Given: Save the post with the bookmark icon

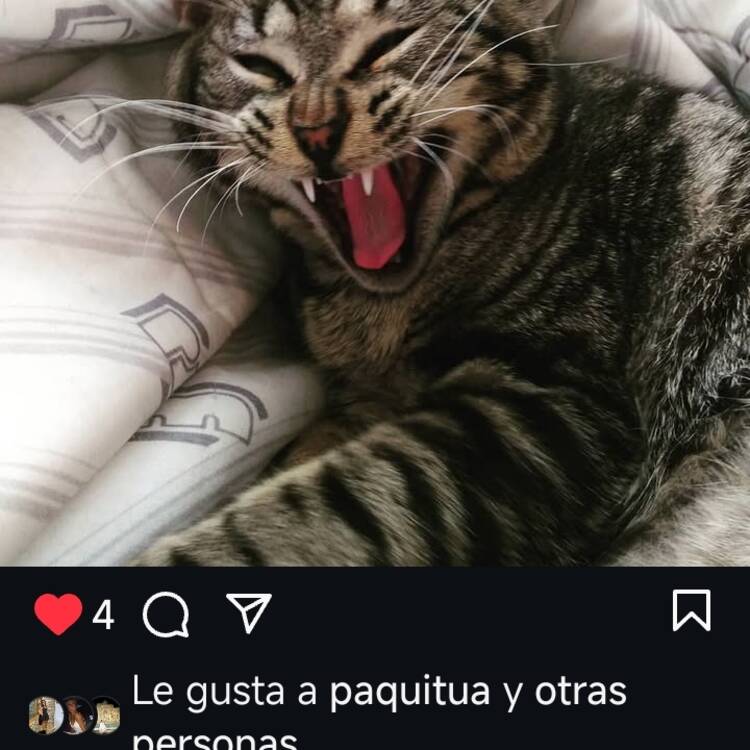Looking at the screenshot, I should tap(691, 610).
